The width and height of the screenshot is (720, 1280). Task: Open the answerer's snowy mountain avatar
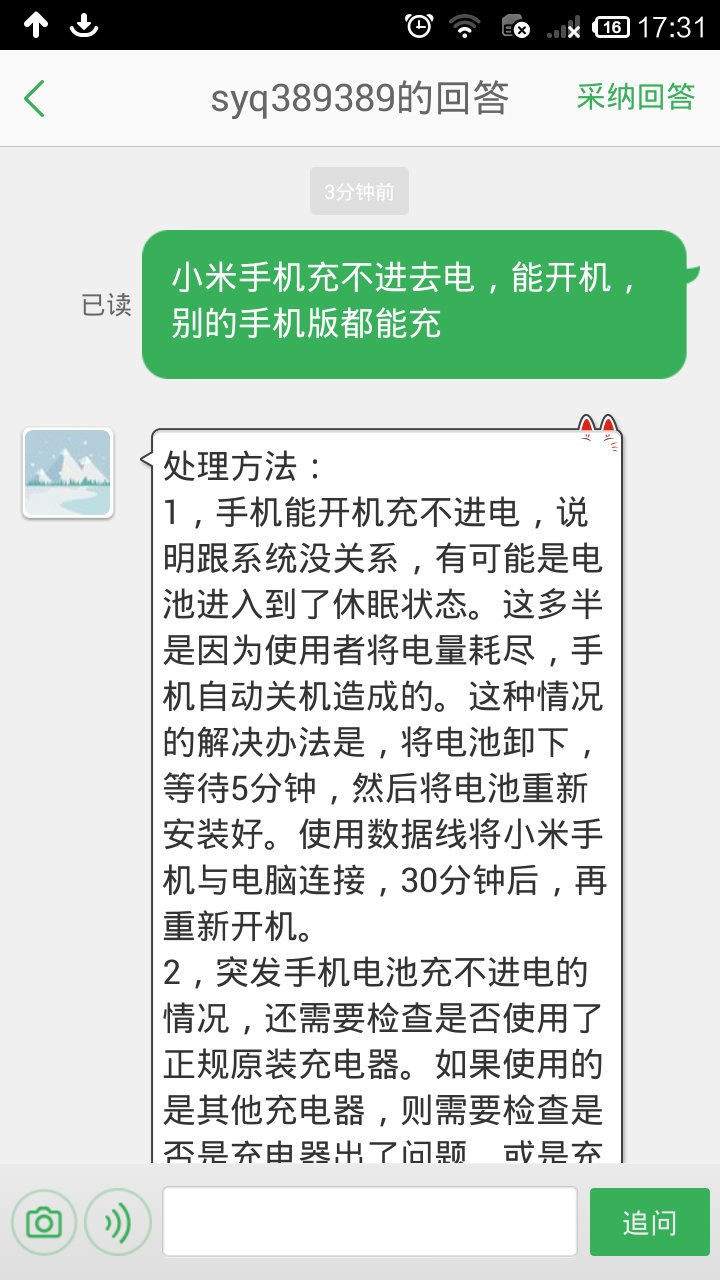[x=68, y=473]
